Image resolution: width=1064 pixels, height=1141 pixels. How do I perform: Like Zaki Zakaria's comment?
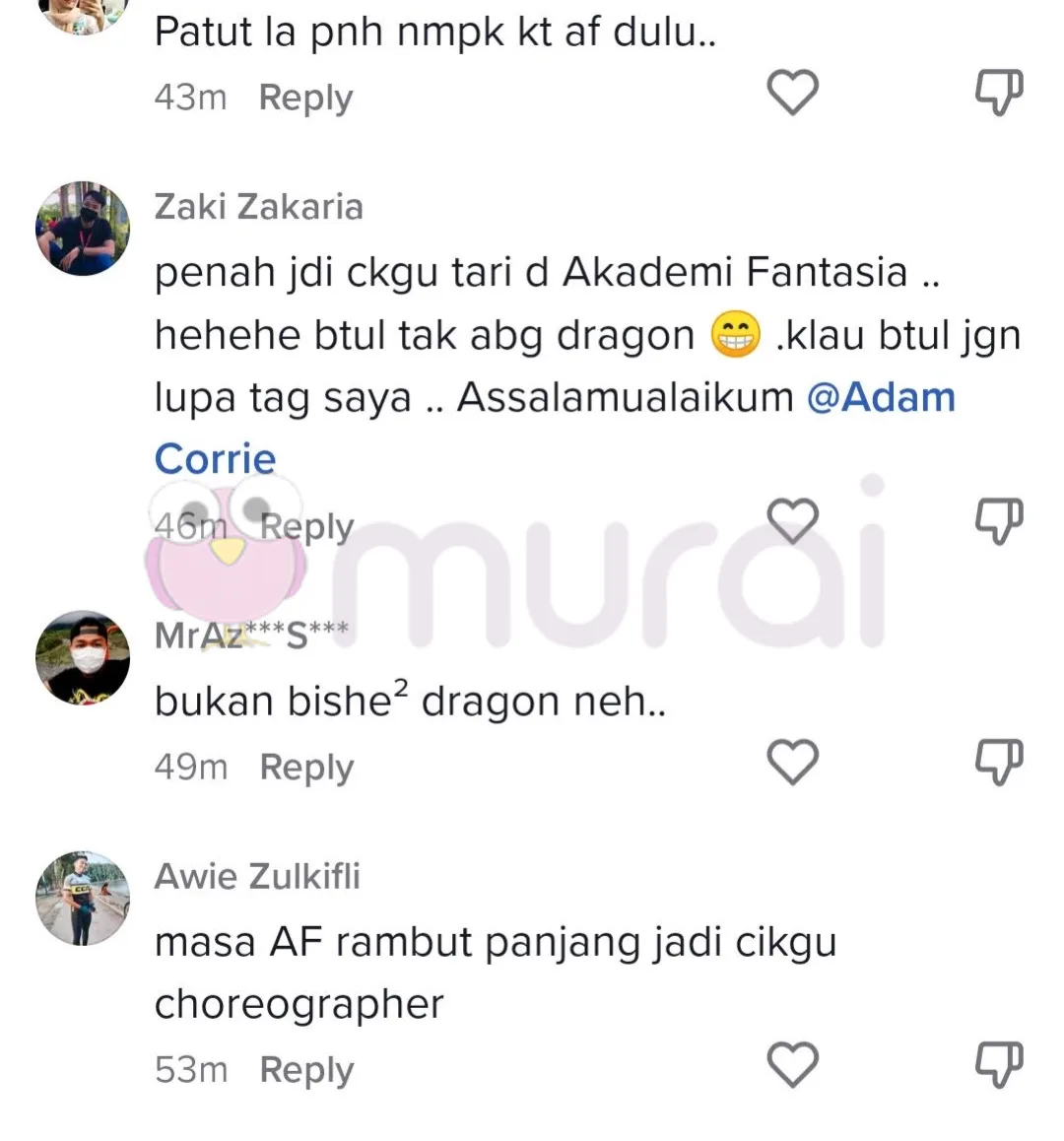792,521
